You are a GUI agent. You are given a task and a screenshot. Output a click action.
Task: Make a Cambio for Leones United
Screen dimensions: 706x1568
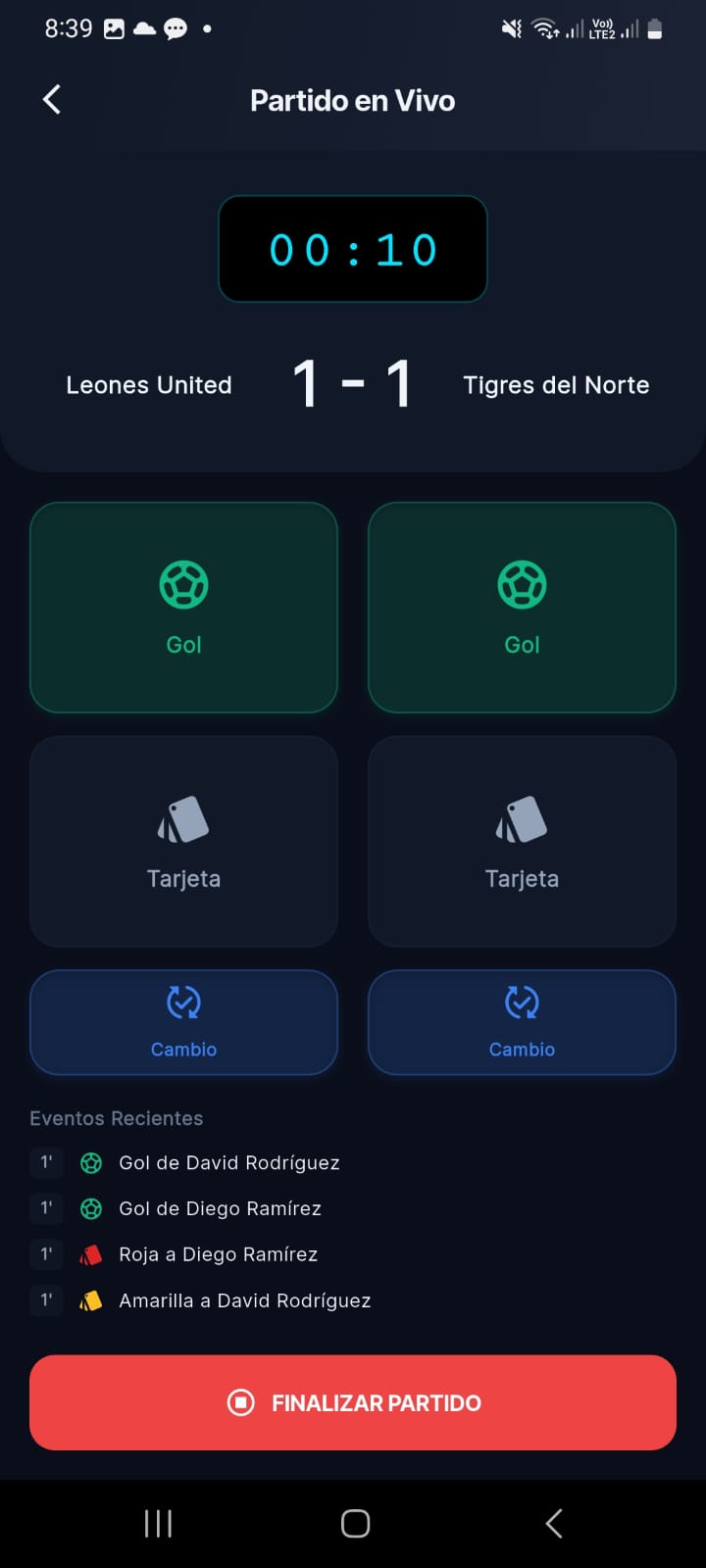click(183, 1022)
